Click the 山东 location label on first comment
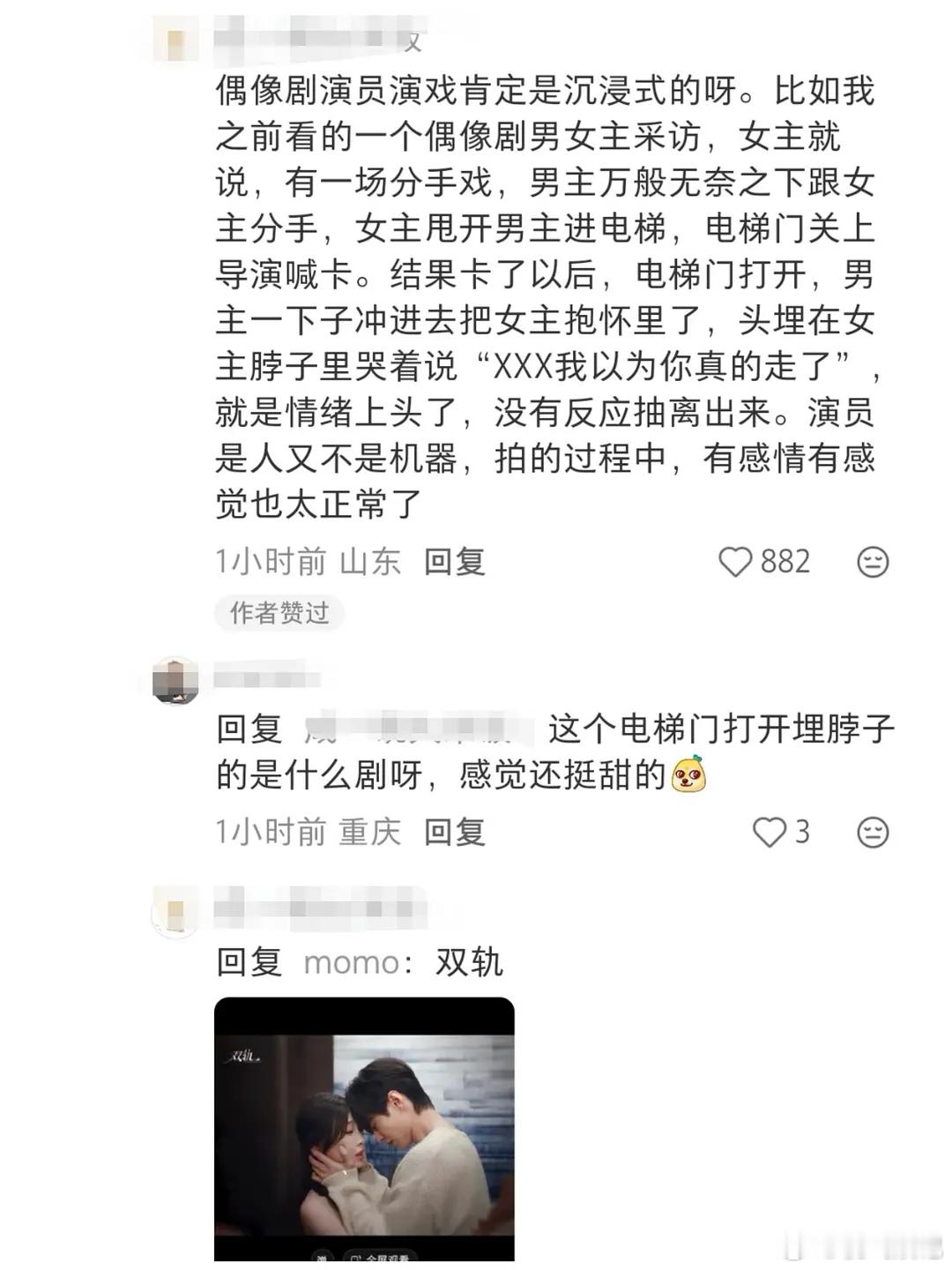The width and height of the screenshot is (952, 1270). tap(370, 562)
